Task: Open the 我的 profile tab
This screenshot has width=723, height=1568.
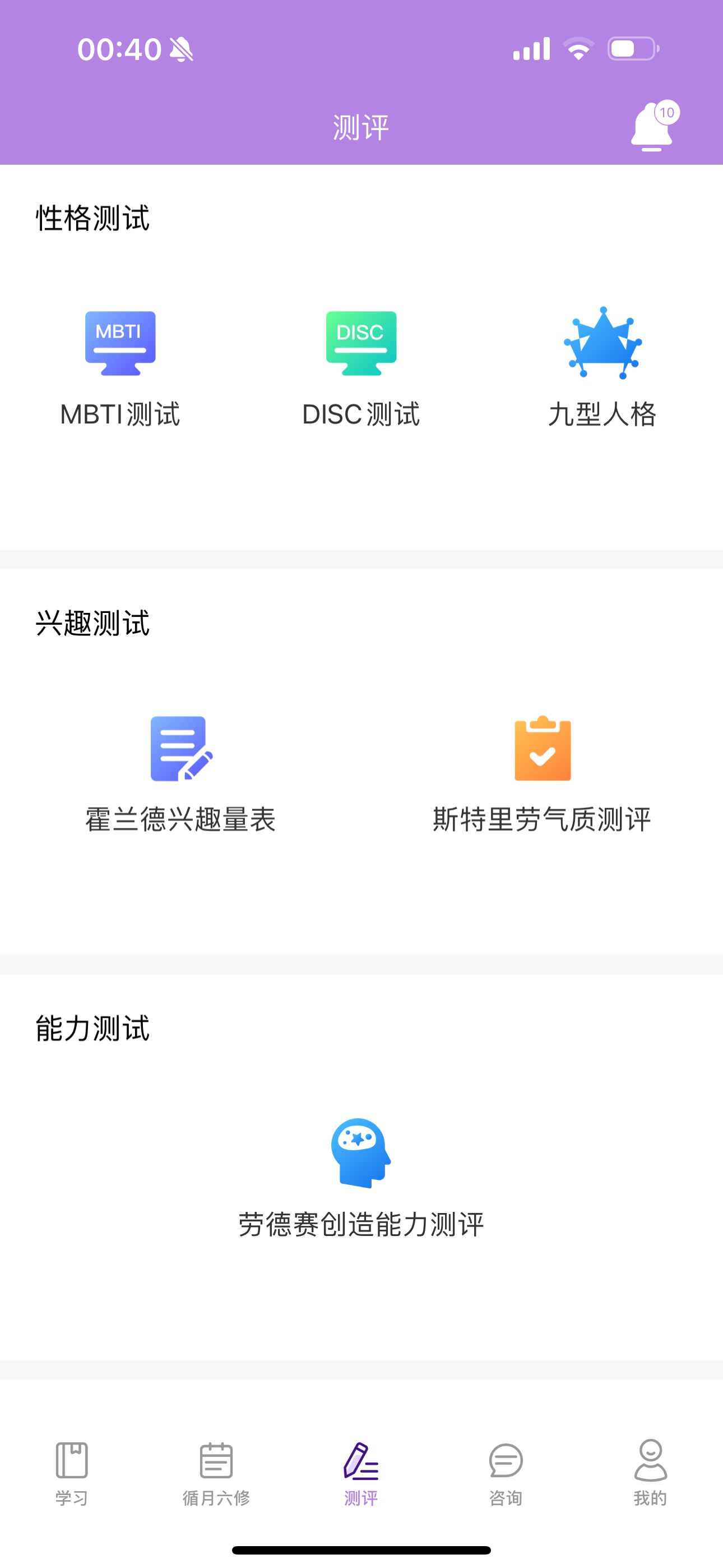Action: (650, 1472)
